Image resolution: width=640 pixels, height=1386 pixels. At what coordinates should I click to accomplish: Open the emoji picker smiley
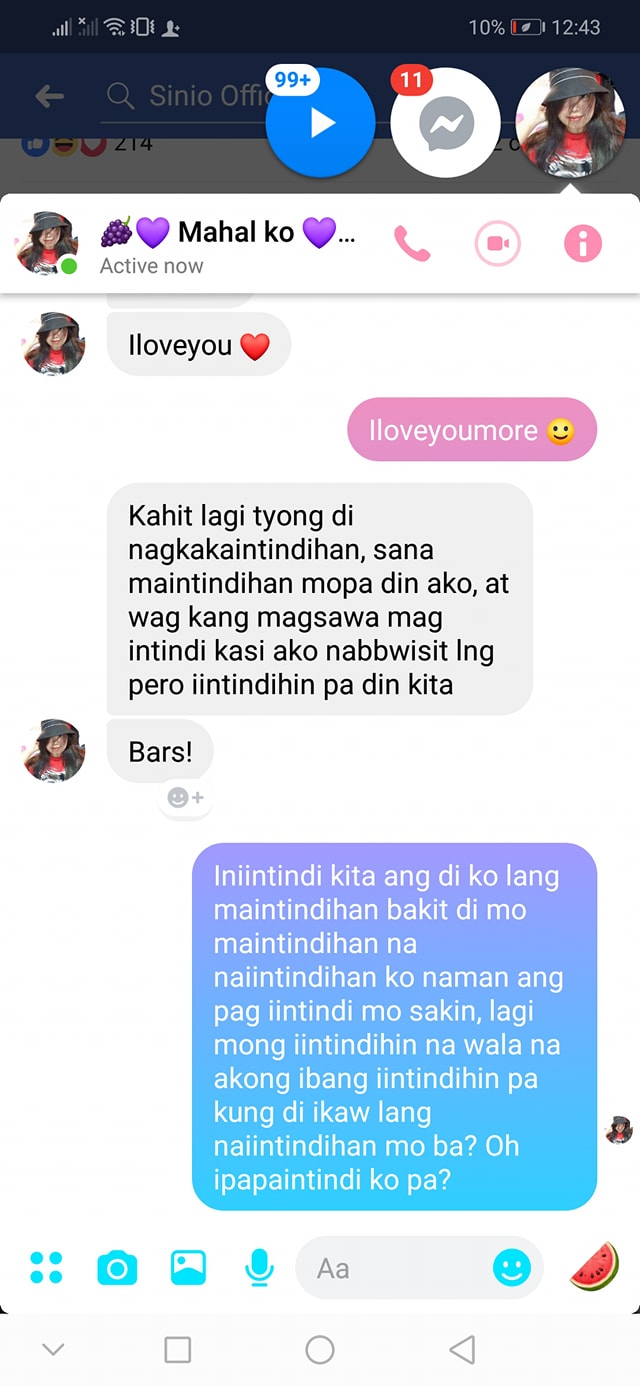[x=512, y=1268]
